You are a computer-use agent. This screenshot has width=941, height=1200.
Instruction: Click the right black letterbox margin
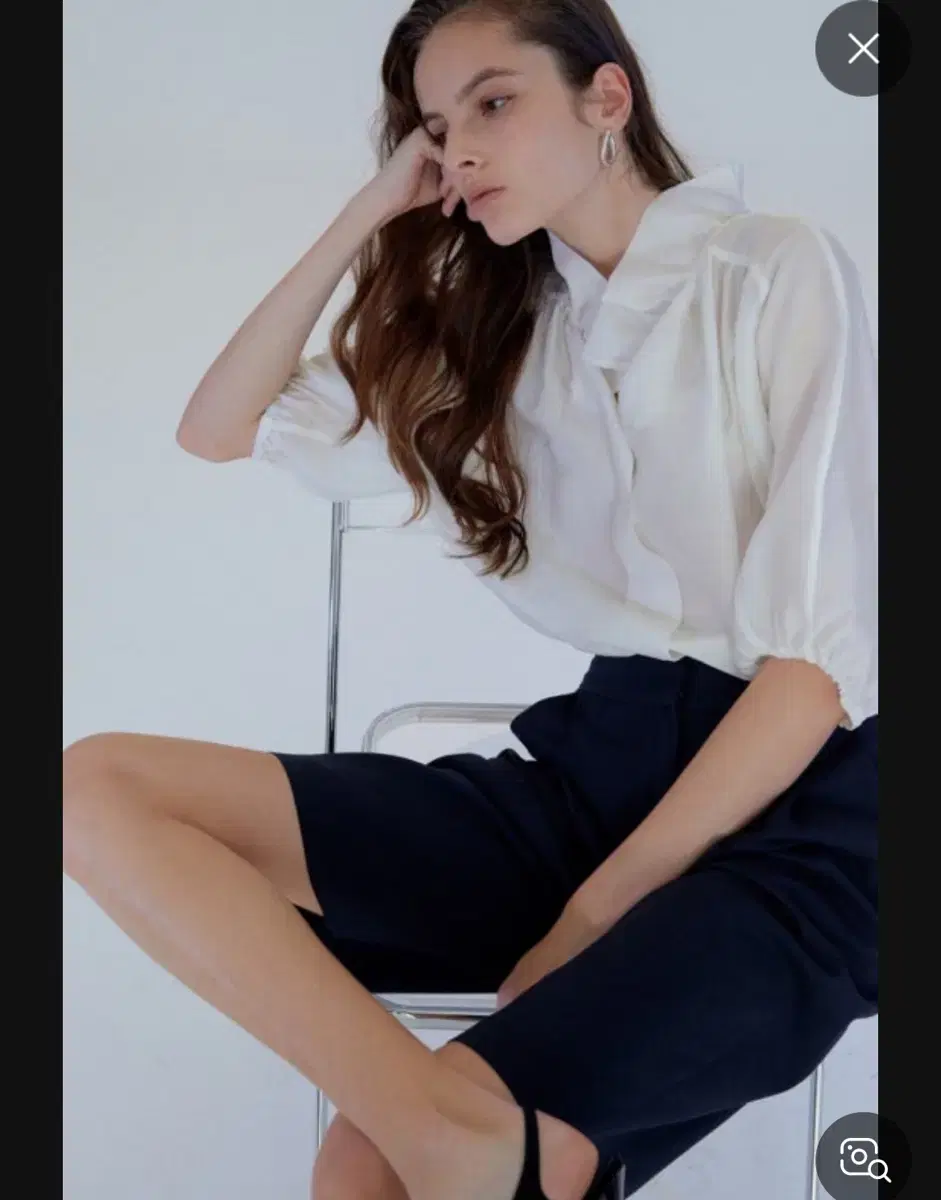coord(910,600)
